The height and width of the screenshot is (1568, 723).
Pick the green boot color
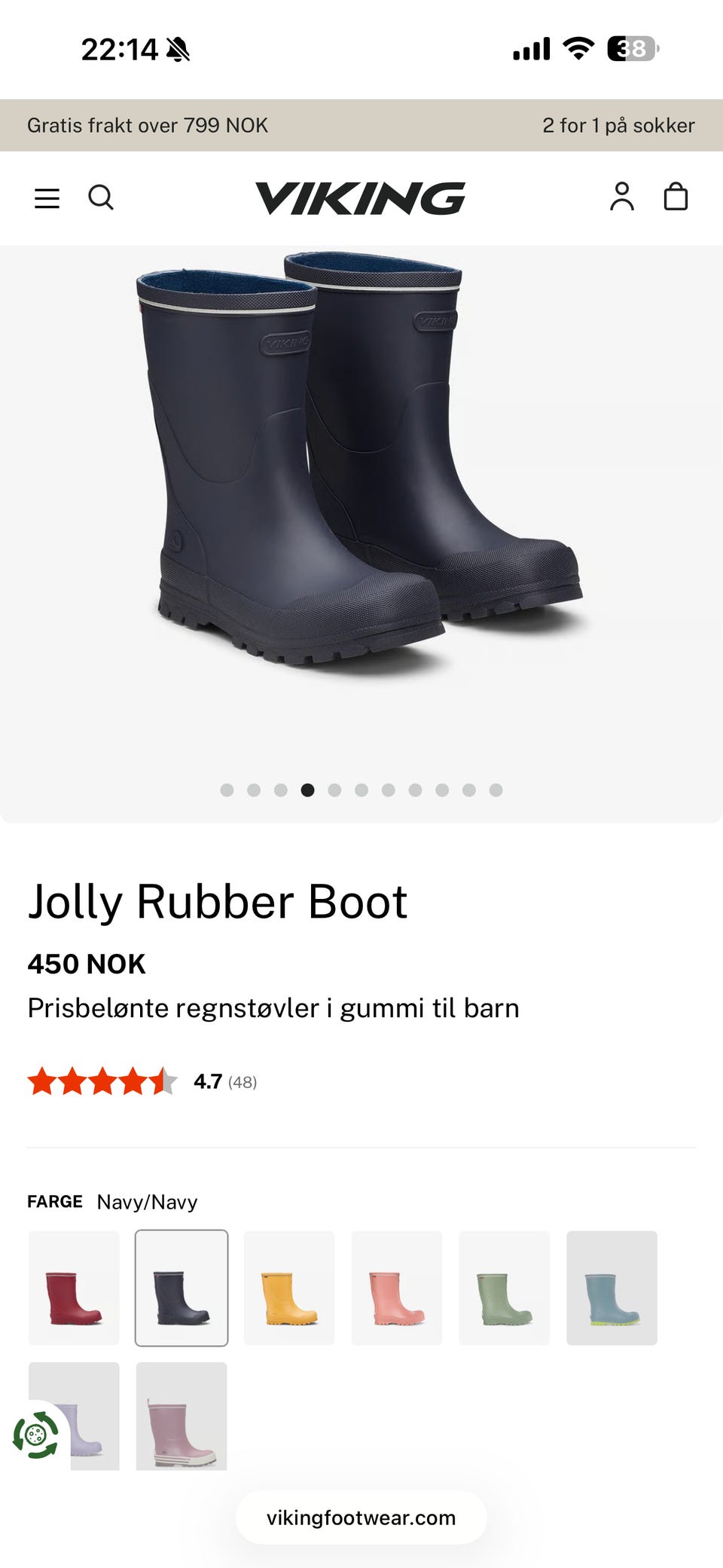click(504, 1288)
